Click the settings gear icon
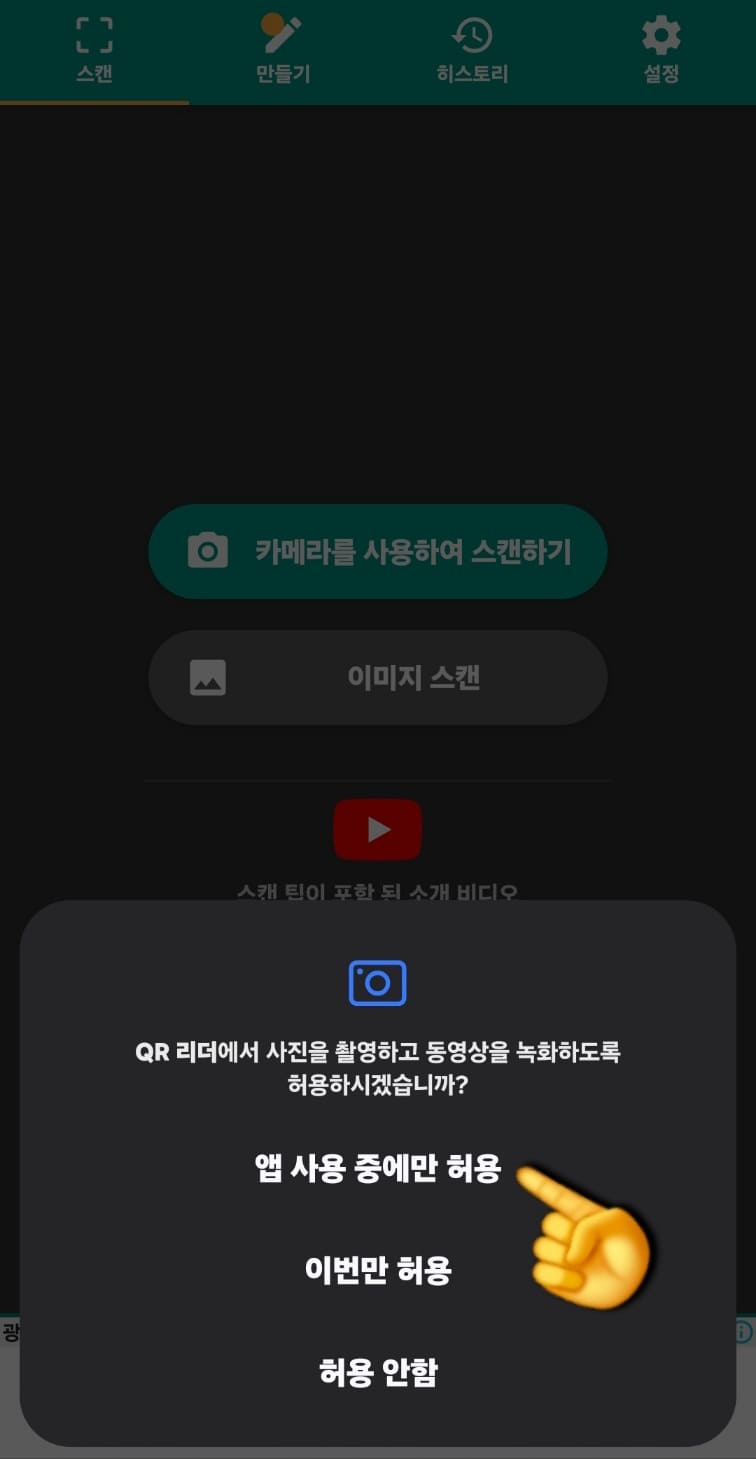This screenshot has width=756, height=1459. pos(660,34)
